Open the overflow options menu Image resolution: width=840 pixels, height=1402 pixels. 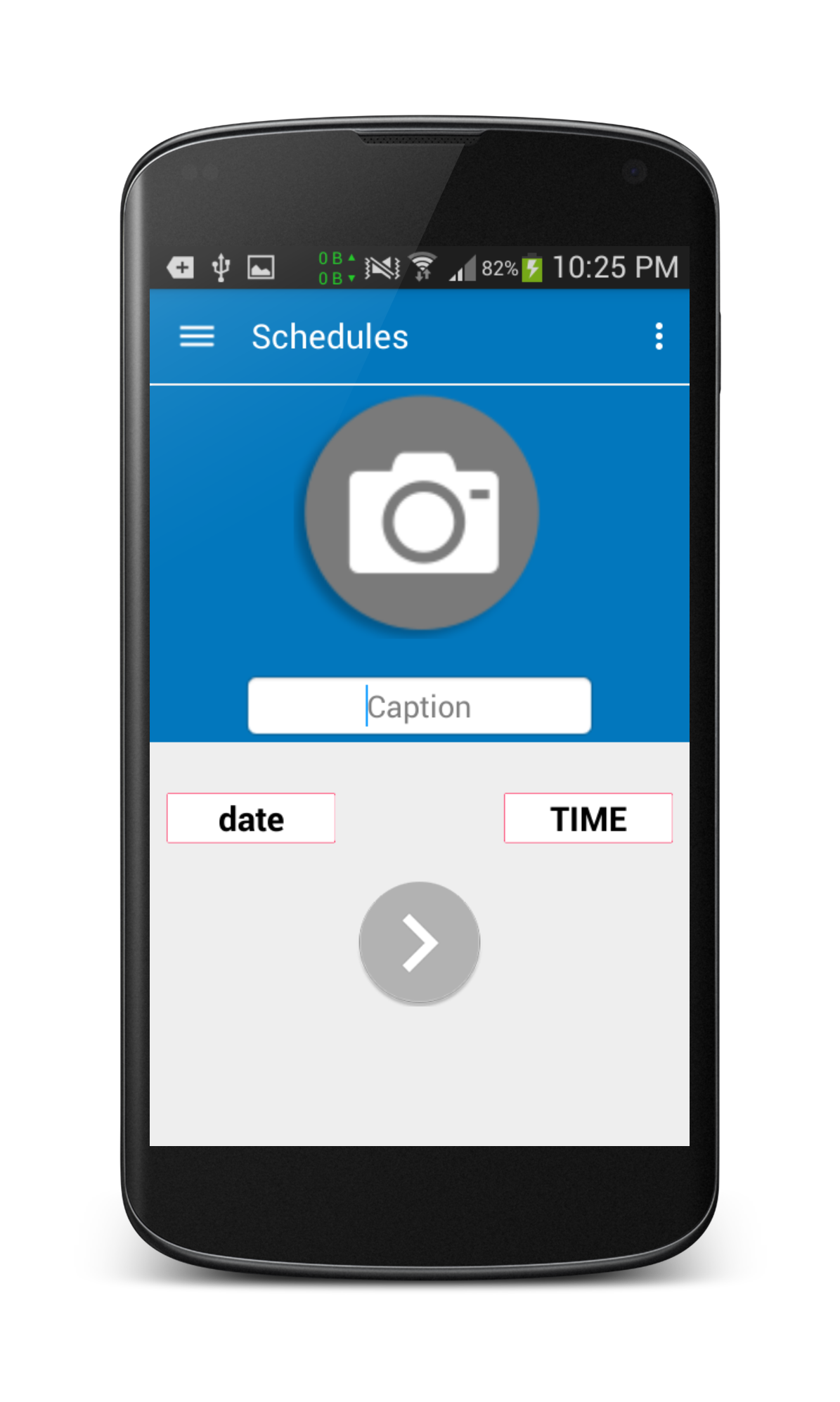click(659, 337)
